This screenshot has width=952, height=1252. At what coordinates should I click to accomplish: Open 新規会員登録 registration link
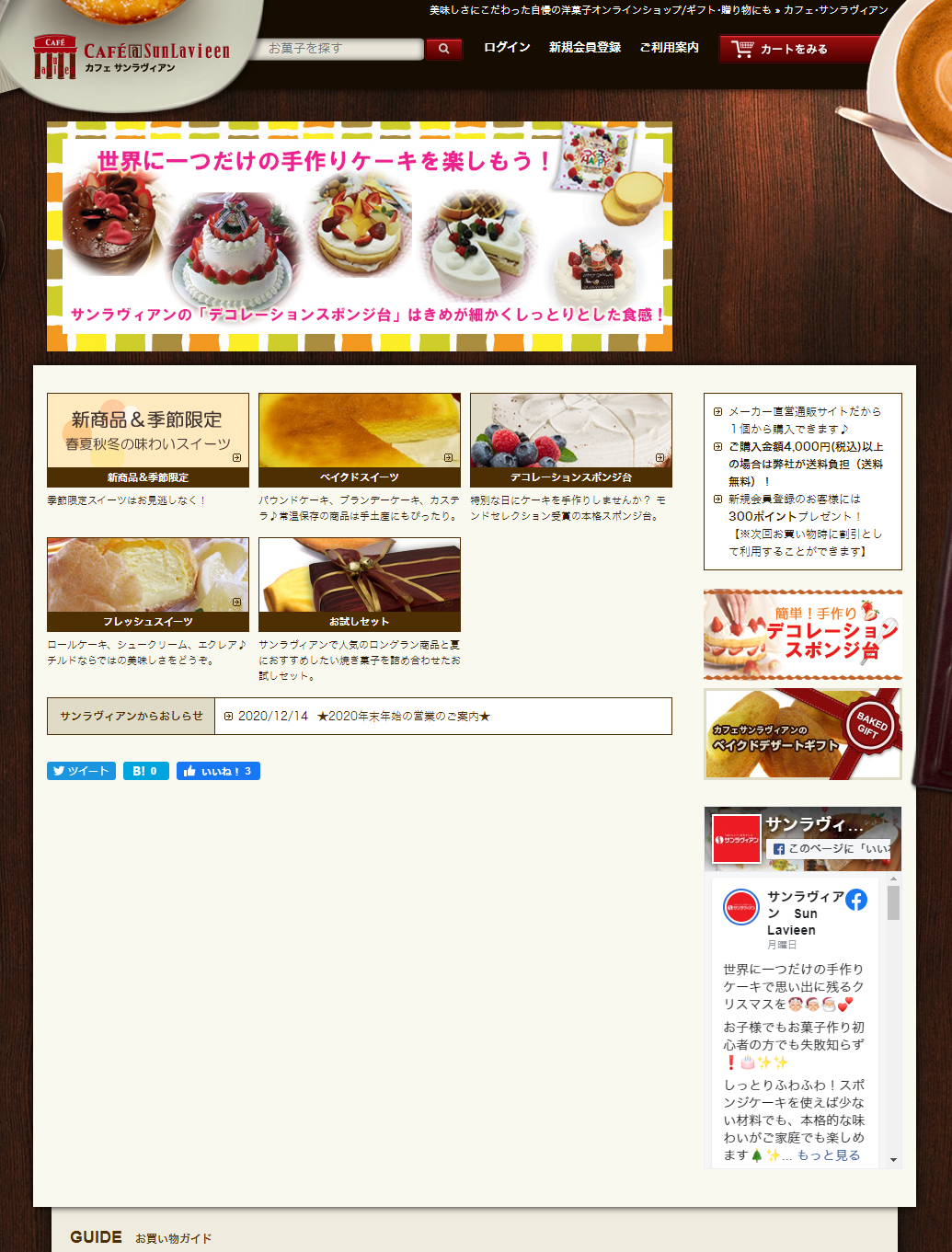click(x=584, y=48)
